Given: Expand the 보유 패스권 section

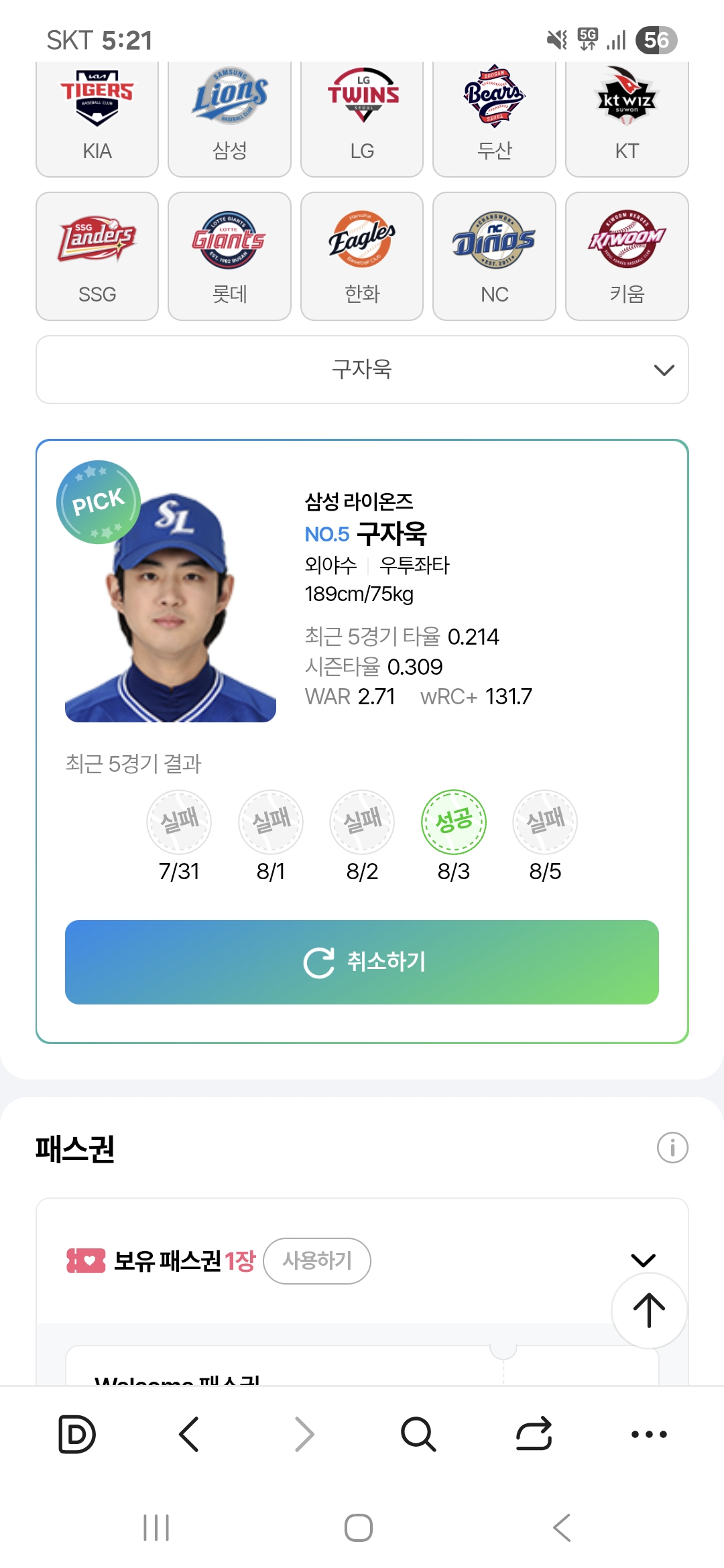Looking at the screenshot, I should coord(644,1260).
